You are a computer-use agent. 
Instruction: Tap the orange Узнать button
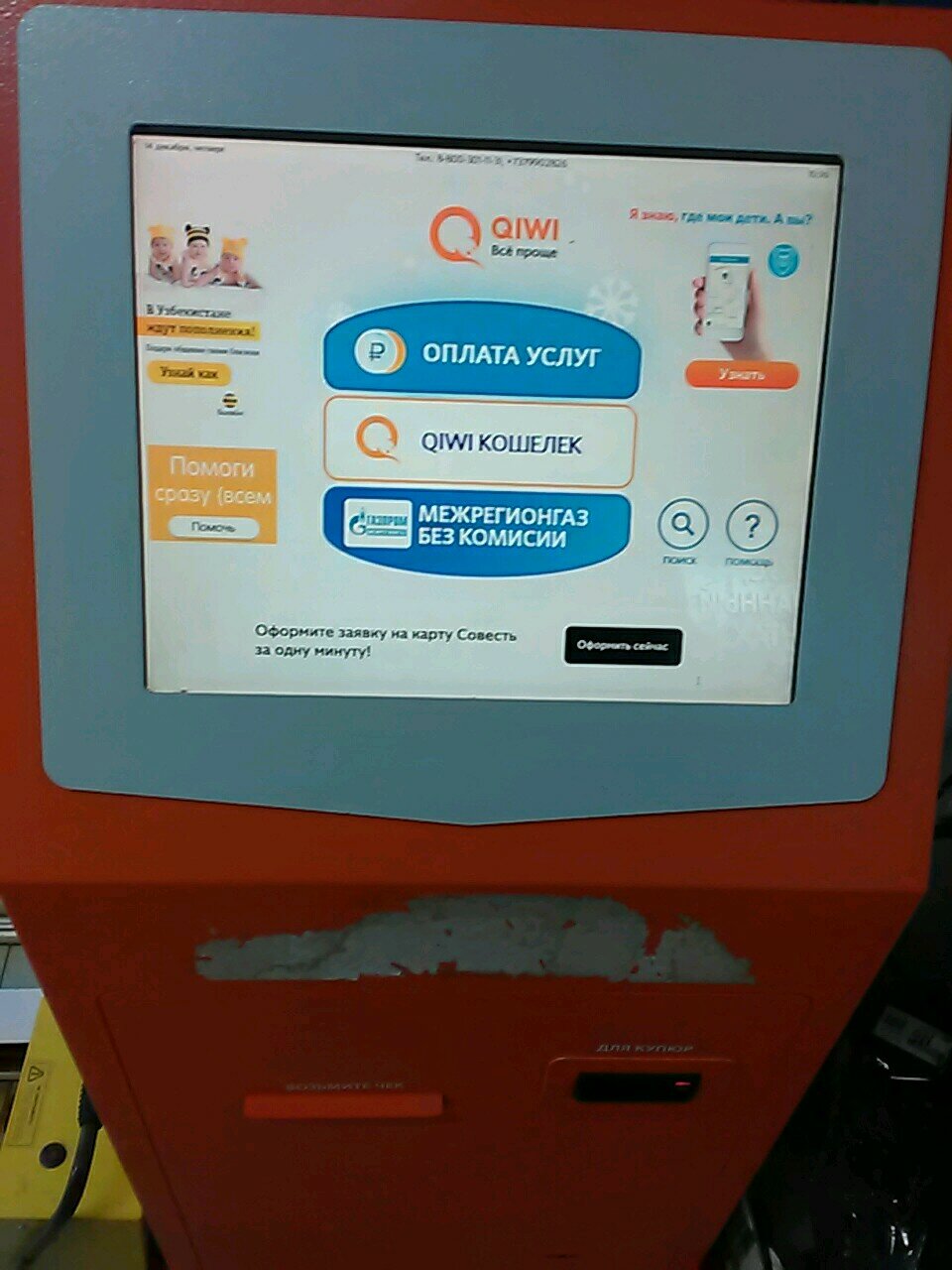(x=741, y=374)
